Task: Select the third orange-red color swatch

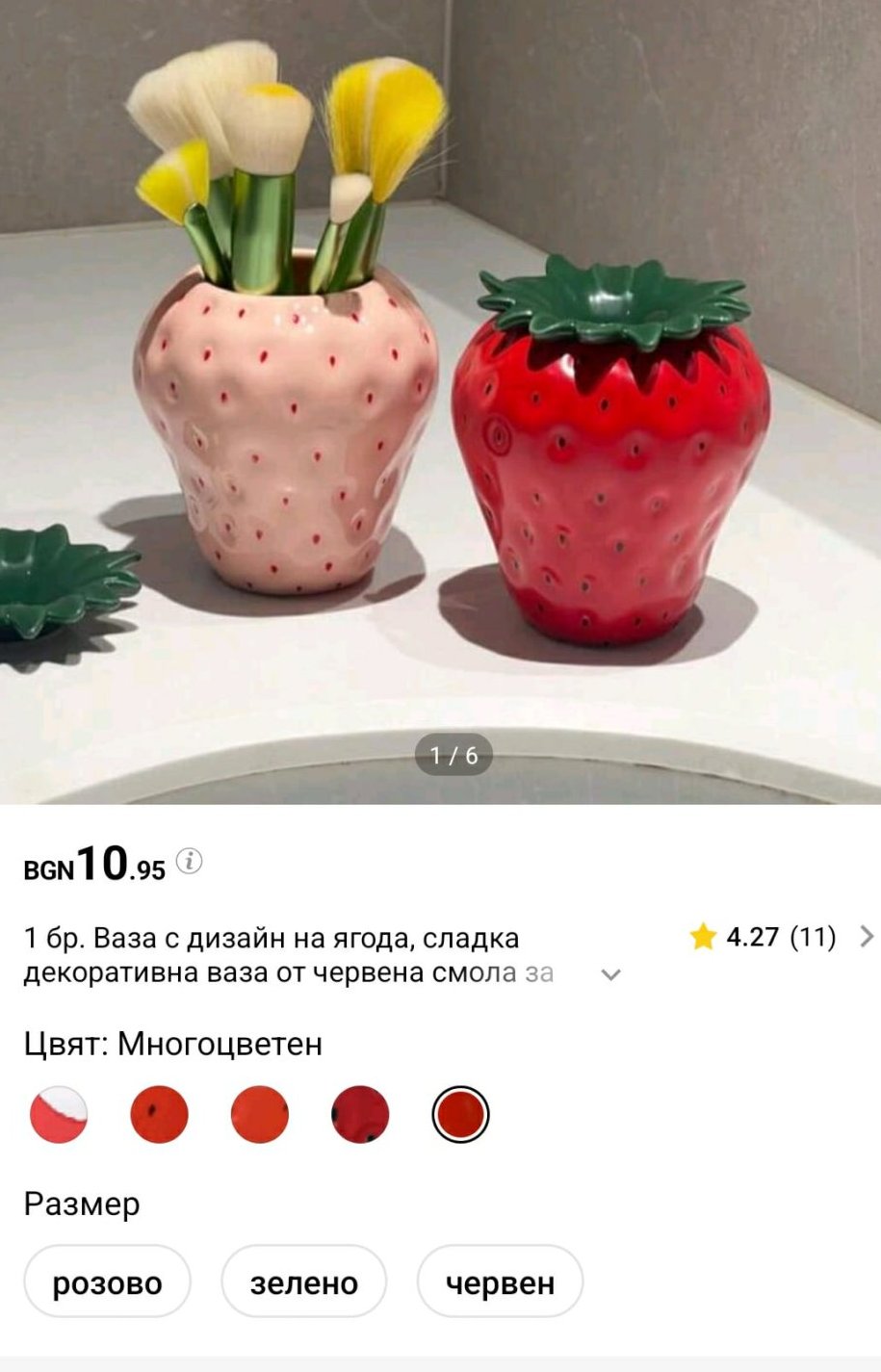Action: (260, 1115)
